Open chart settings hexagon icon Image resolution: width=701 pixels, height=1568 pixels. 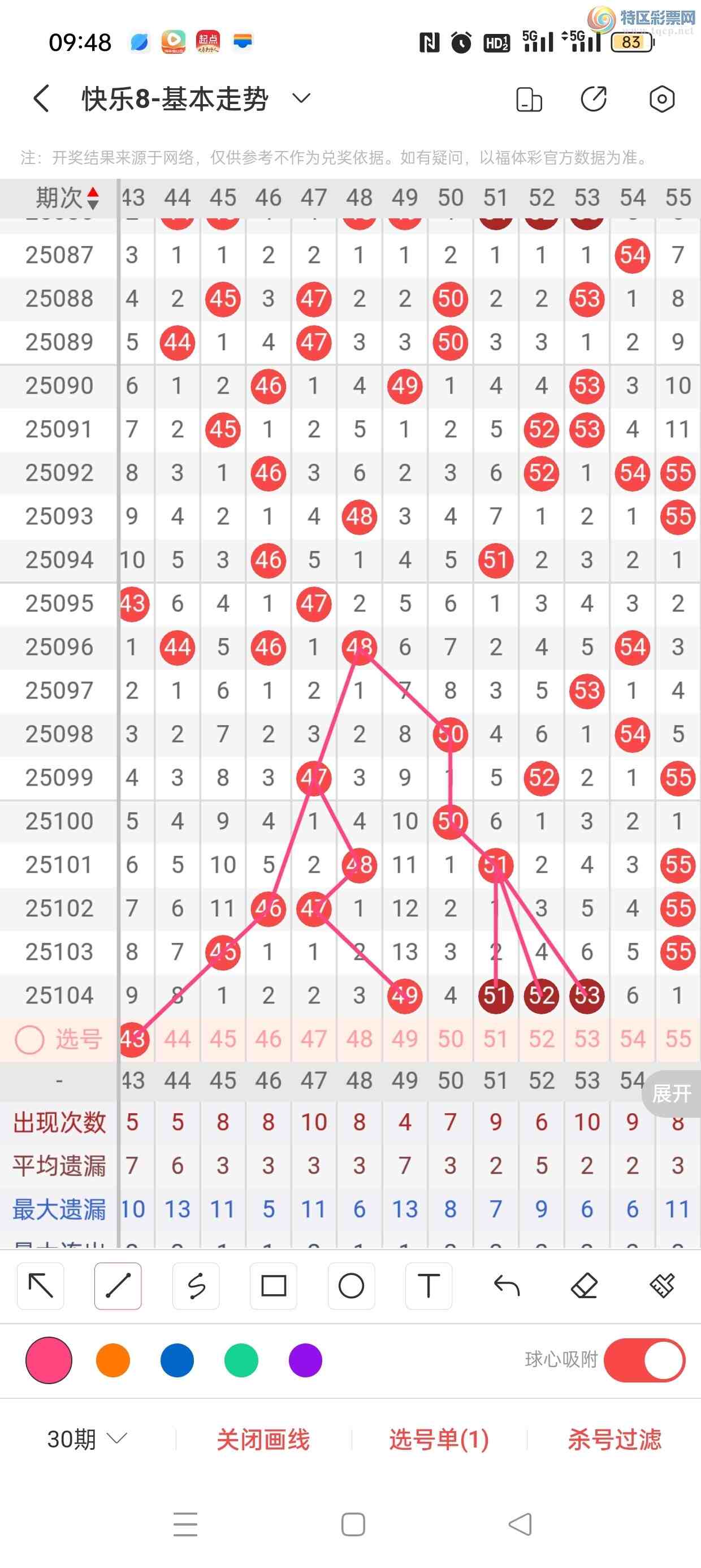point(661,99)
